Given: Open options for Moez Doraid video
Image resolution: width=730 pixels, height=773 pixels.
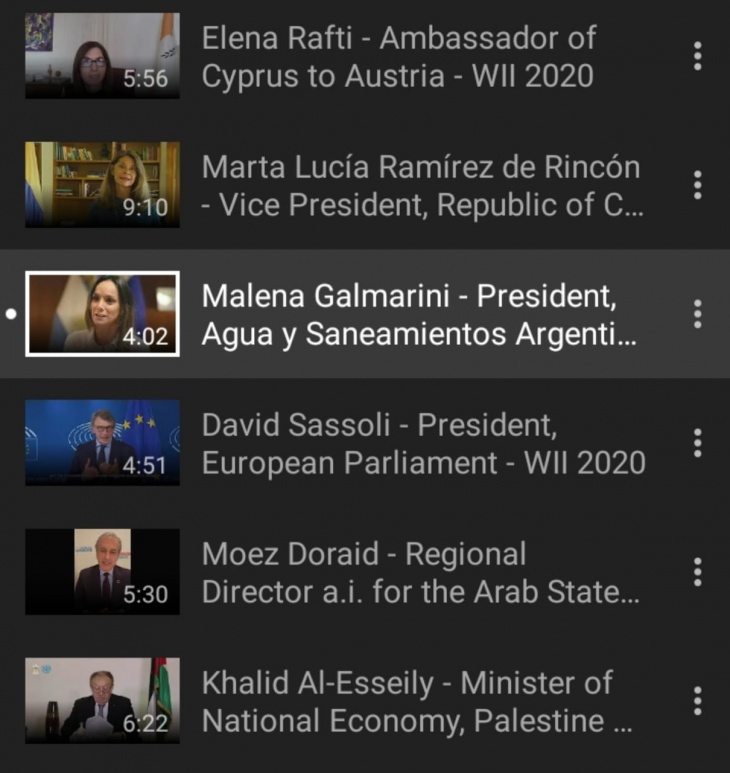Looking at the screenshot, I should (x=697, y=572).
